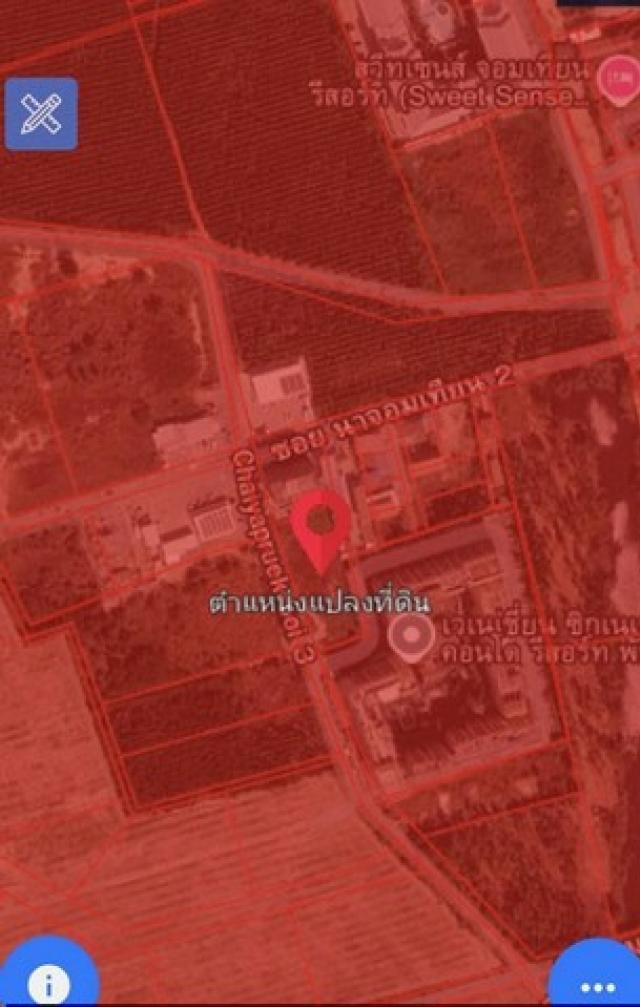Open the three-dot more options button
Viewport: 640px width, 1007px height.
click(600, 982)
